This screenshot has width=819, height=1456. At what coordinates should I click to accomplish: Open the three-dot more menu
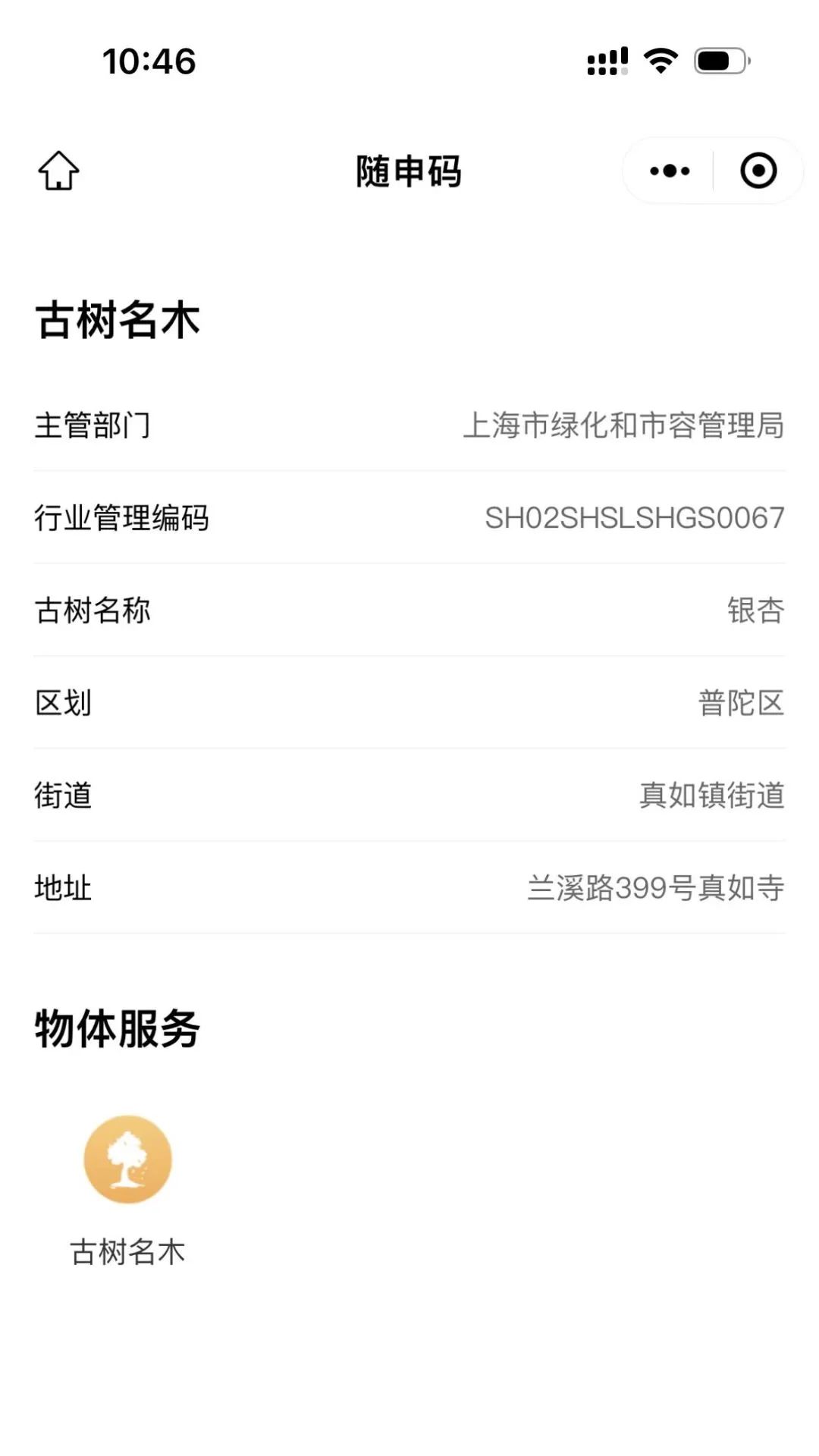pos(670,171)
